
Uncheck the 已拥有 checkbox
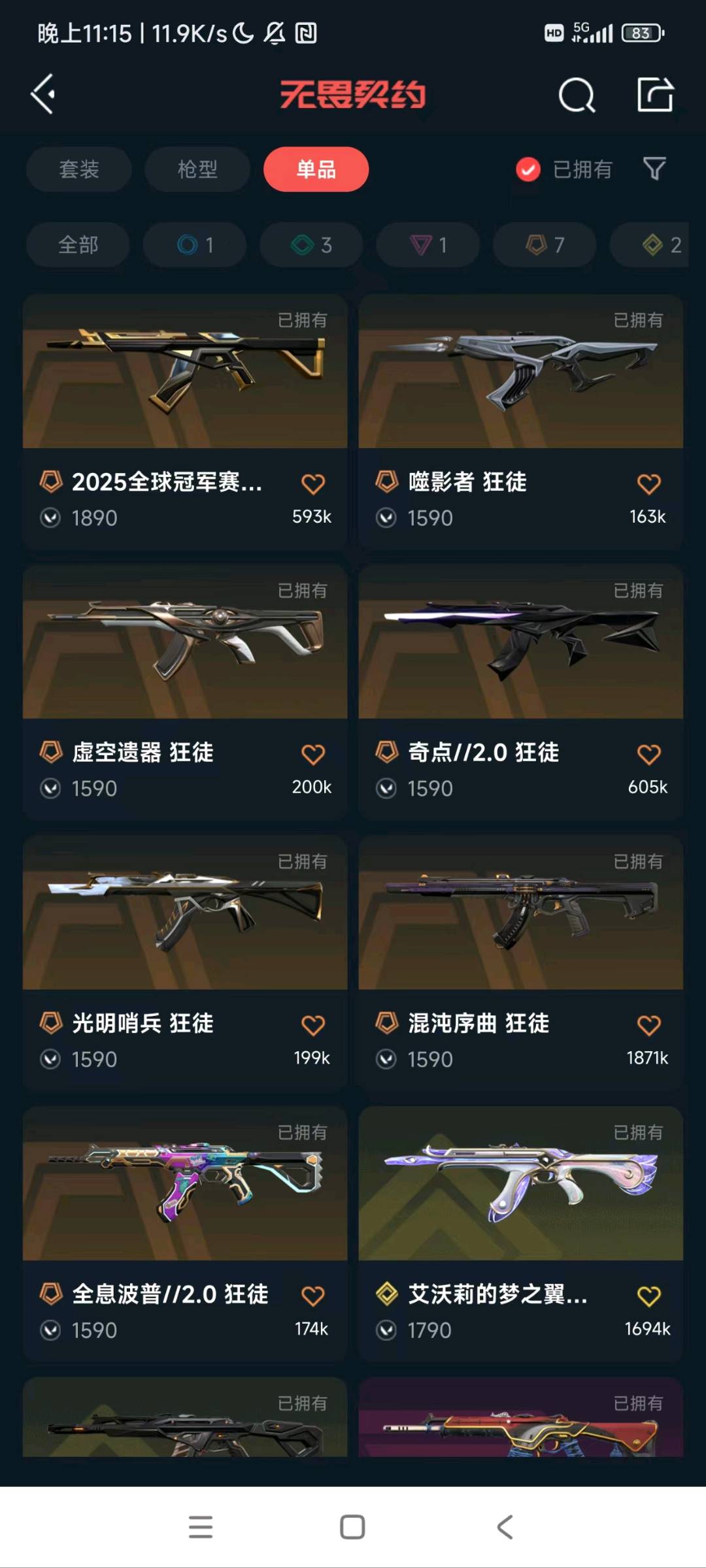click(x=528, y=170)
